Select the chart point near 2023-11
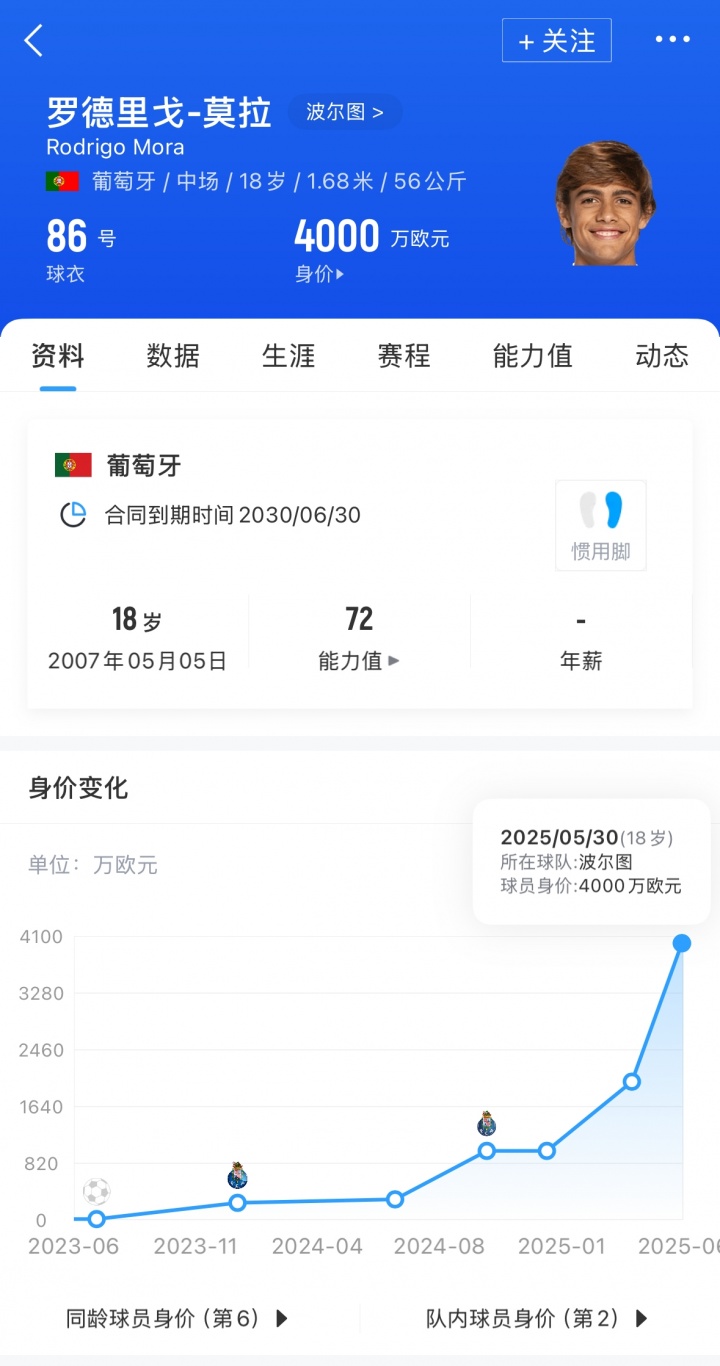The image size is (720, 1366). (238, 1202)
